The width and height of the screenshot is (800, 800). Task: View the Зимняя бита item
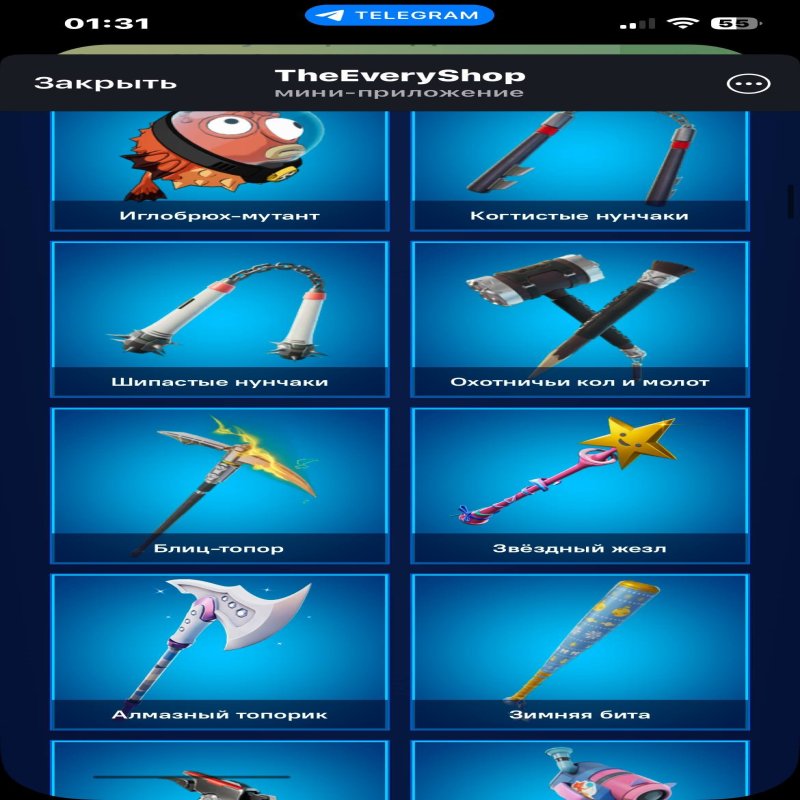(x=579, y=650)
